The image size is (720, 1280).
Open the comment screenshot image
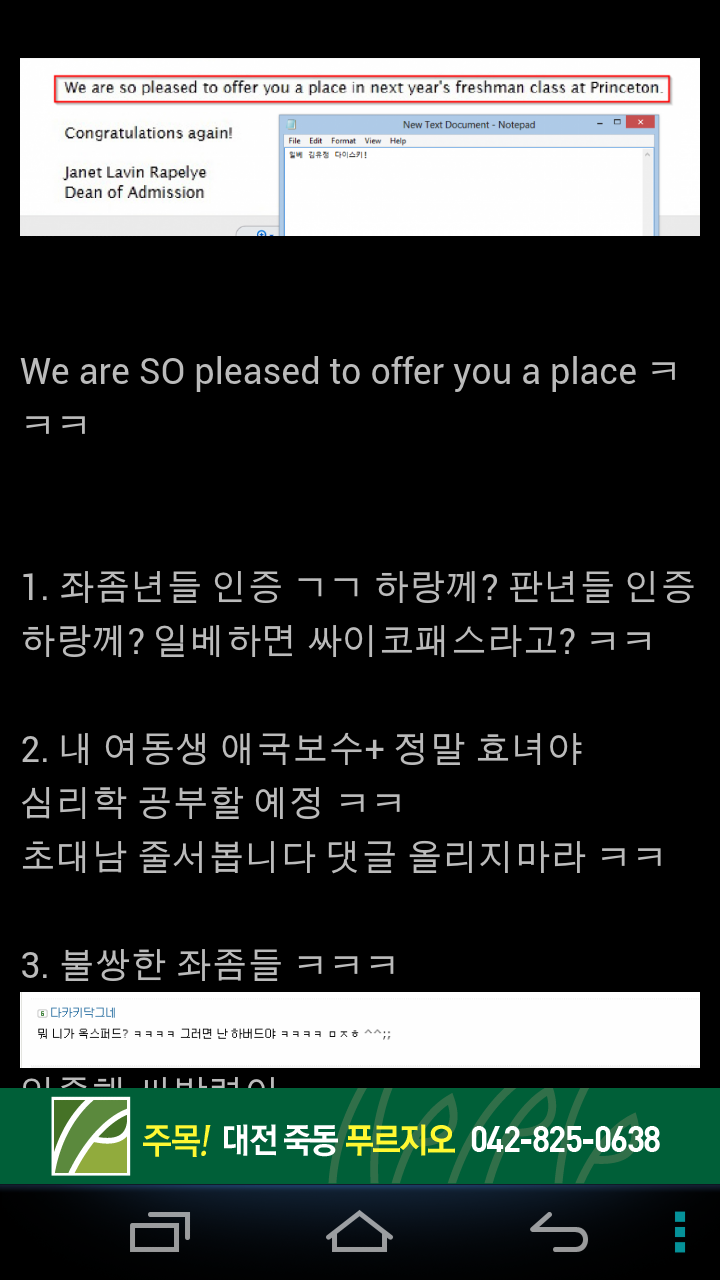coord(360,1029)
